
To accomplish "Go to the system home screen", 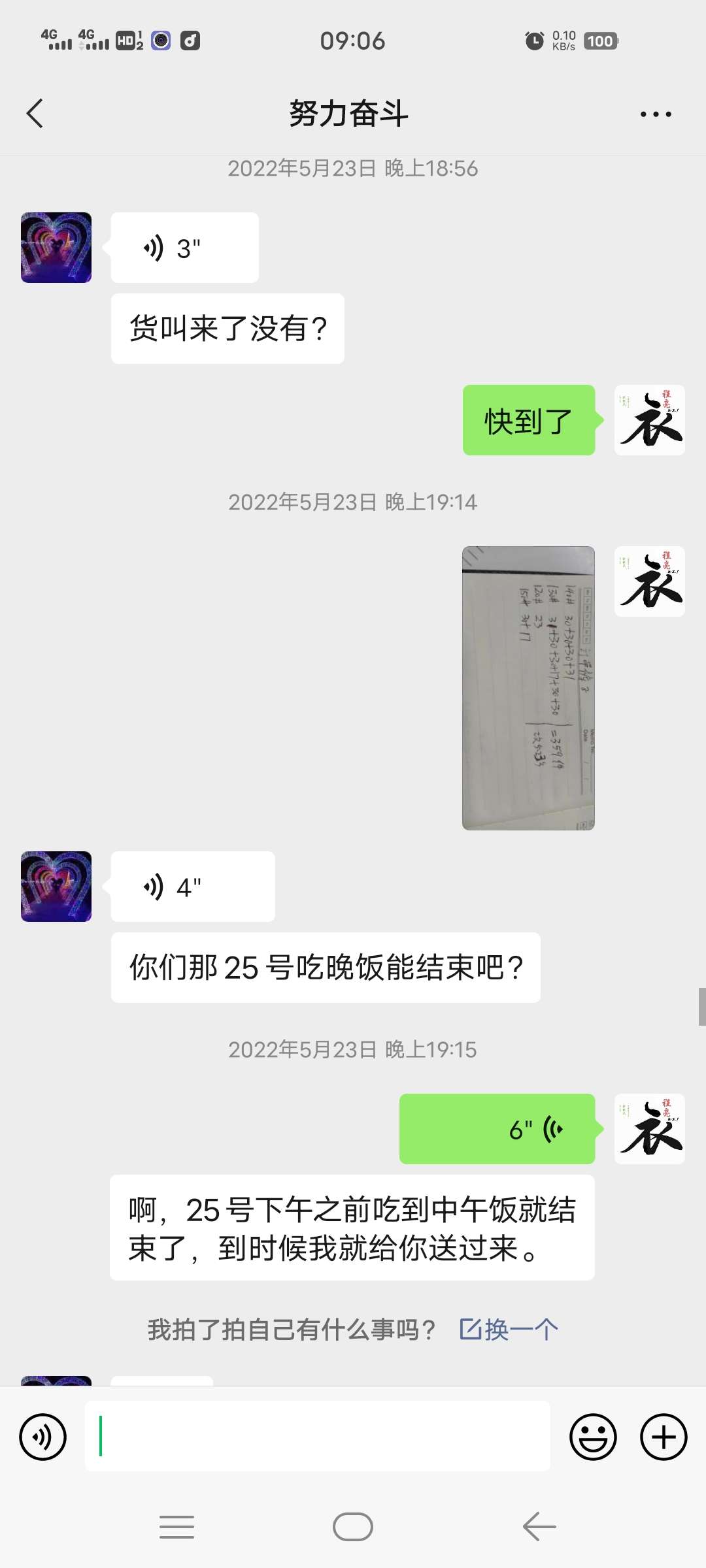I will (352, 1527).
